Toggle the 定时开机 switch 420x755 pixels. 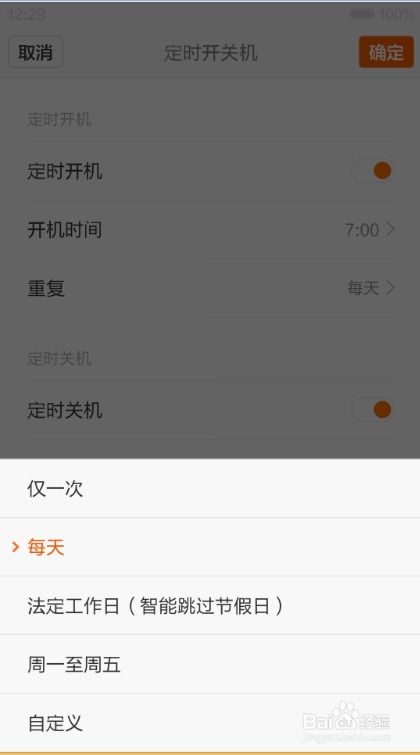[x=373, y=171]
